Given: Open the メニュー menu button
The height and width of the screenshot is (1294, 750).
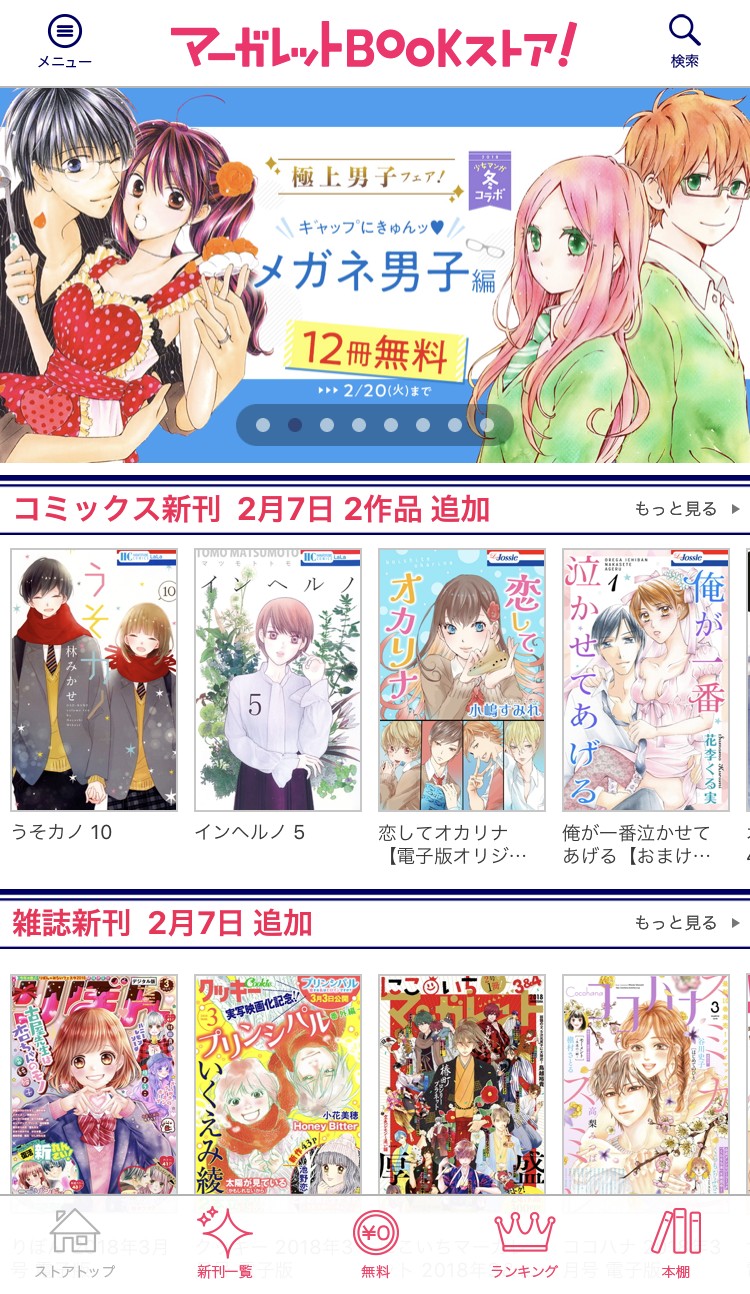Looking at the screenshot, I should pos(65,42).
